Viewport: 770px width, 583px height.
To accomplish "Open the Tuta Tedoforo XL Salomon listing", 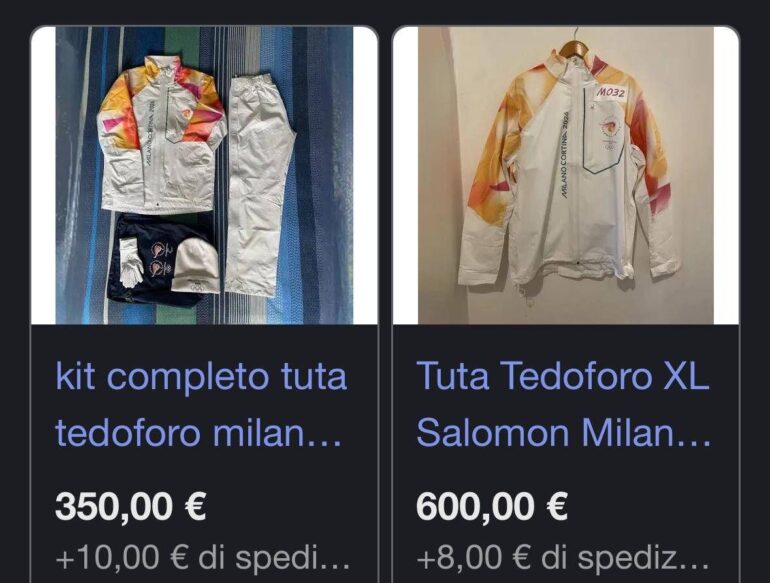I will (x=563, y=405).
